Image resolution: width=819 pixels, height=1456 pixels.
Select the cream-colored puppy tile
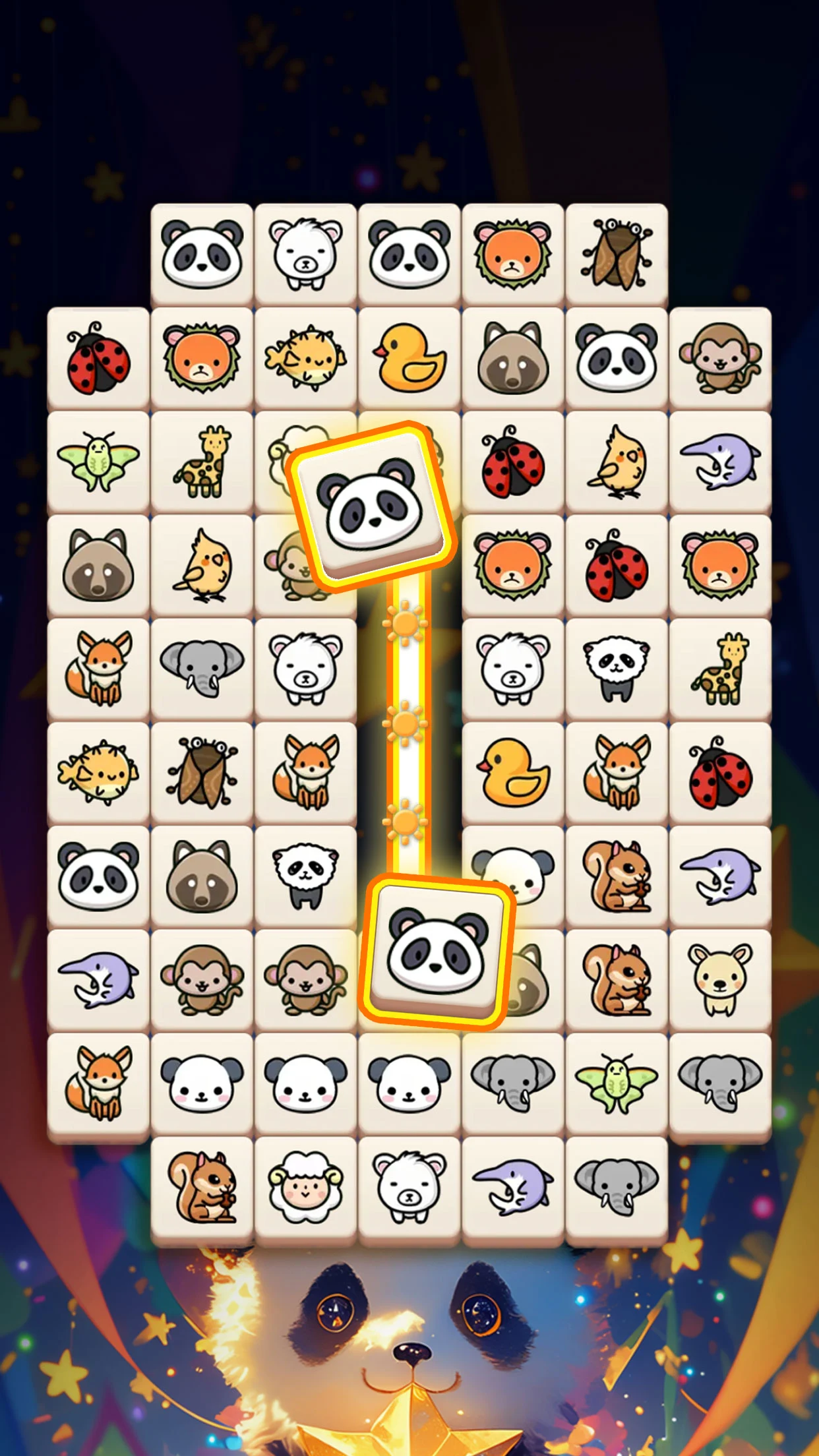[720, 981]
